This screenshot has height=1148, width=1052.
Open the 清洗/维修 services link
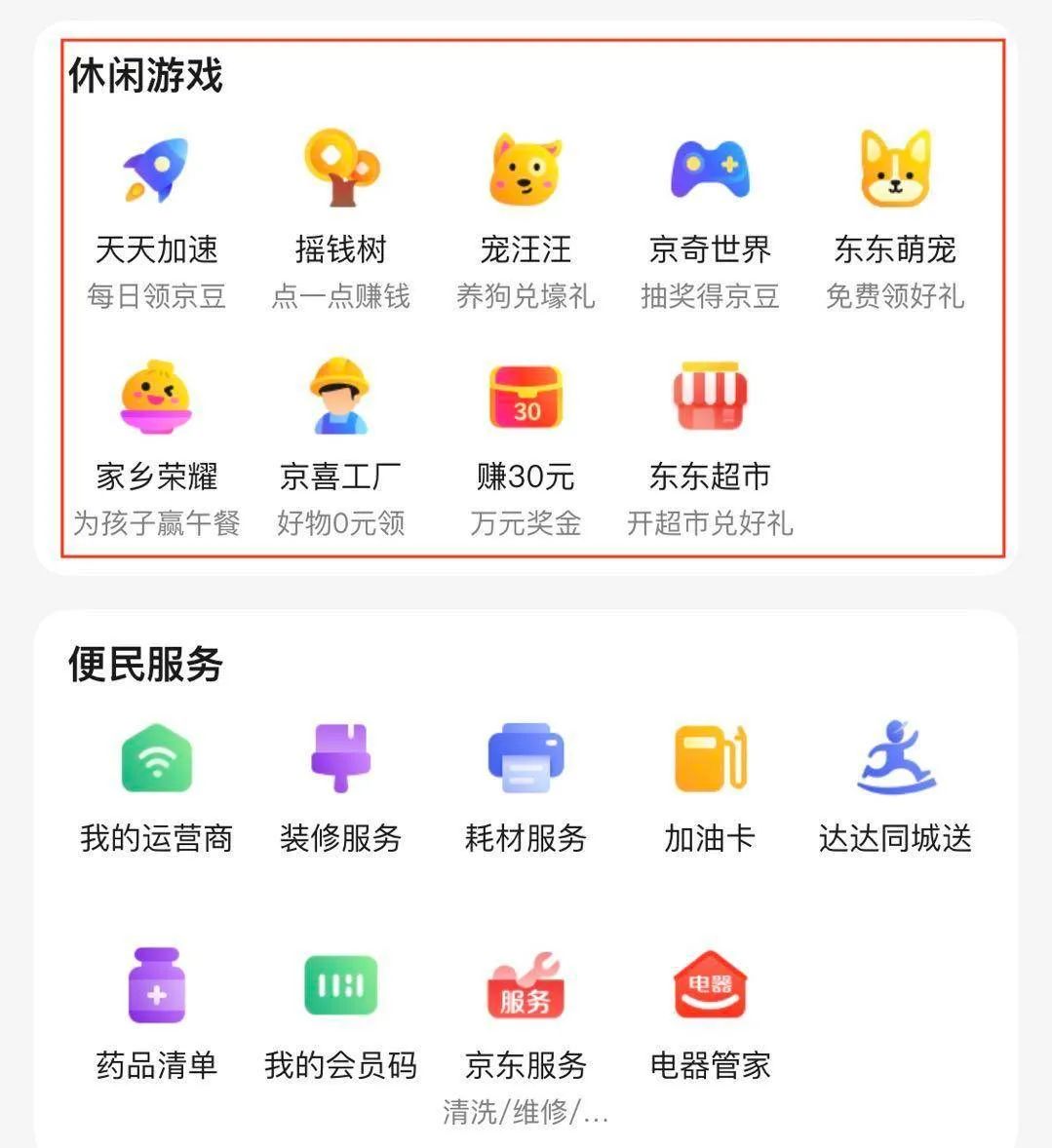(526, 1112)
